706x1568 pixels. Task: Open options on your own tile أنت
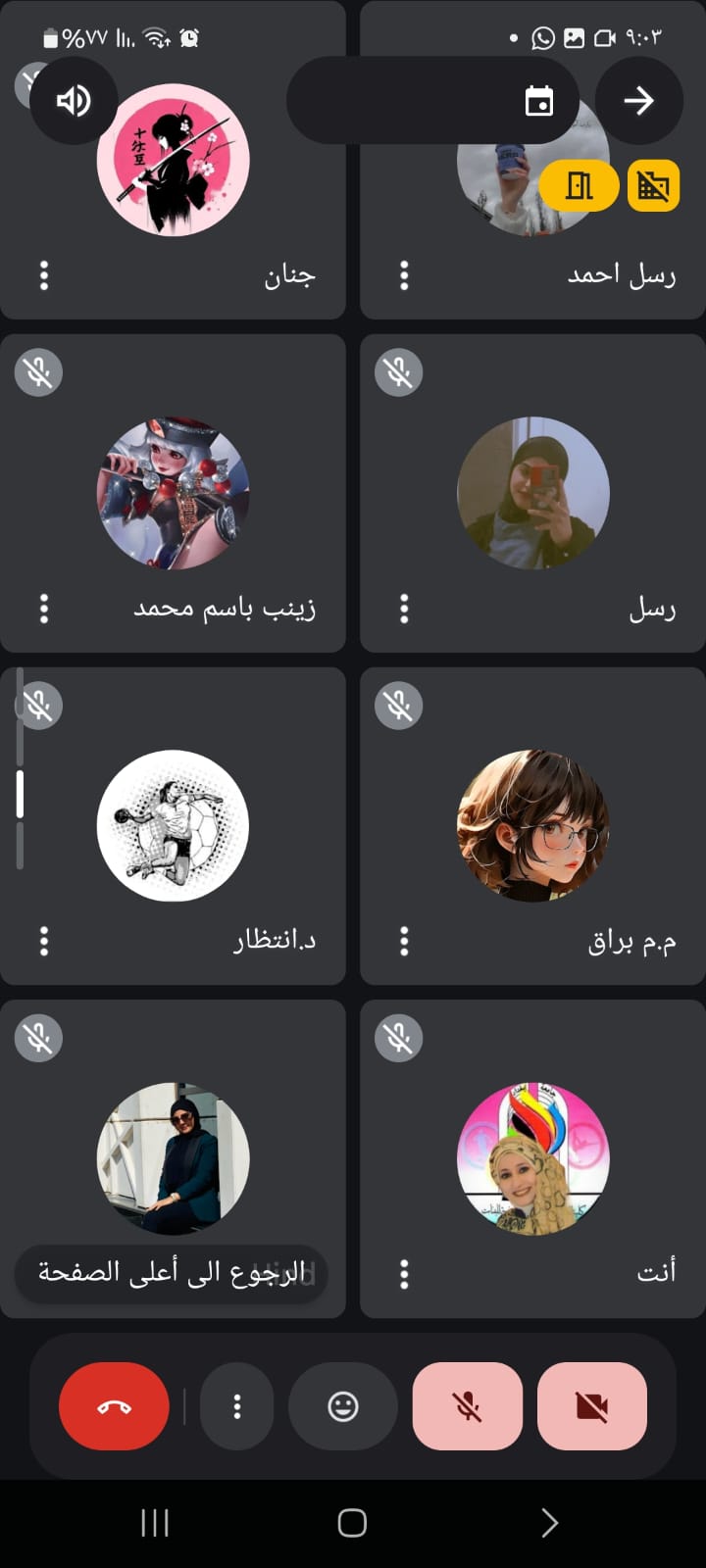pyautogui.click(x=404, y=1274)
